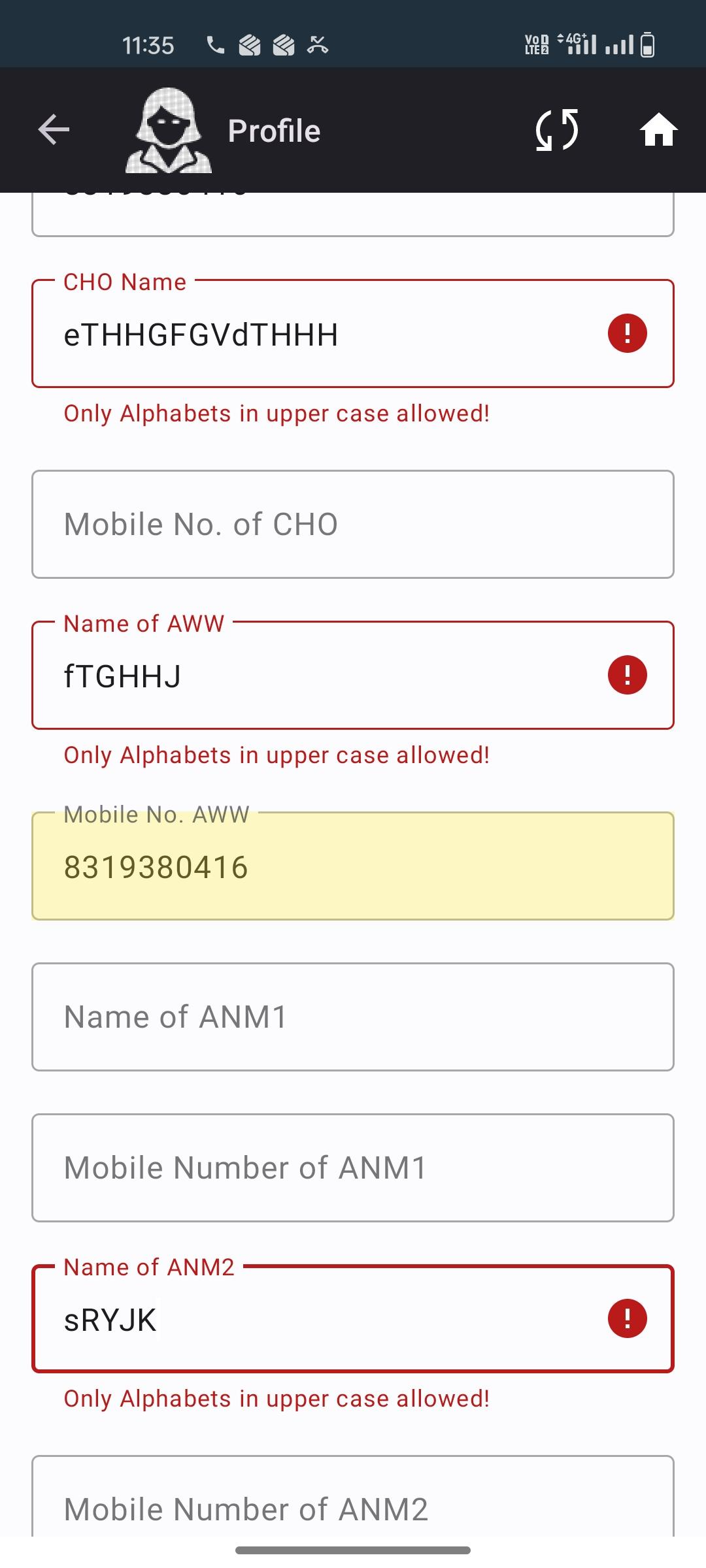Tap the Mobile No. AWW field
The image size is (706, 1568).
353,866
